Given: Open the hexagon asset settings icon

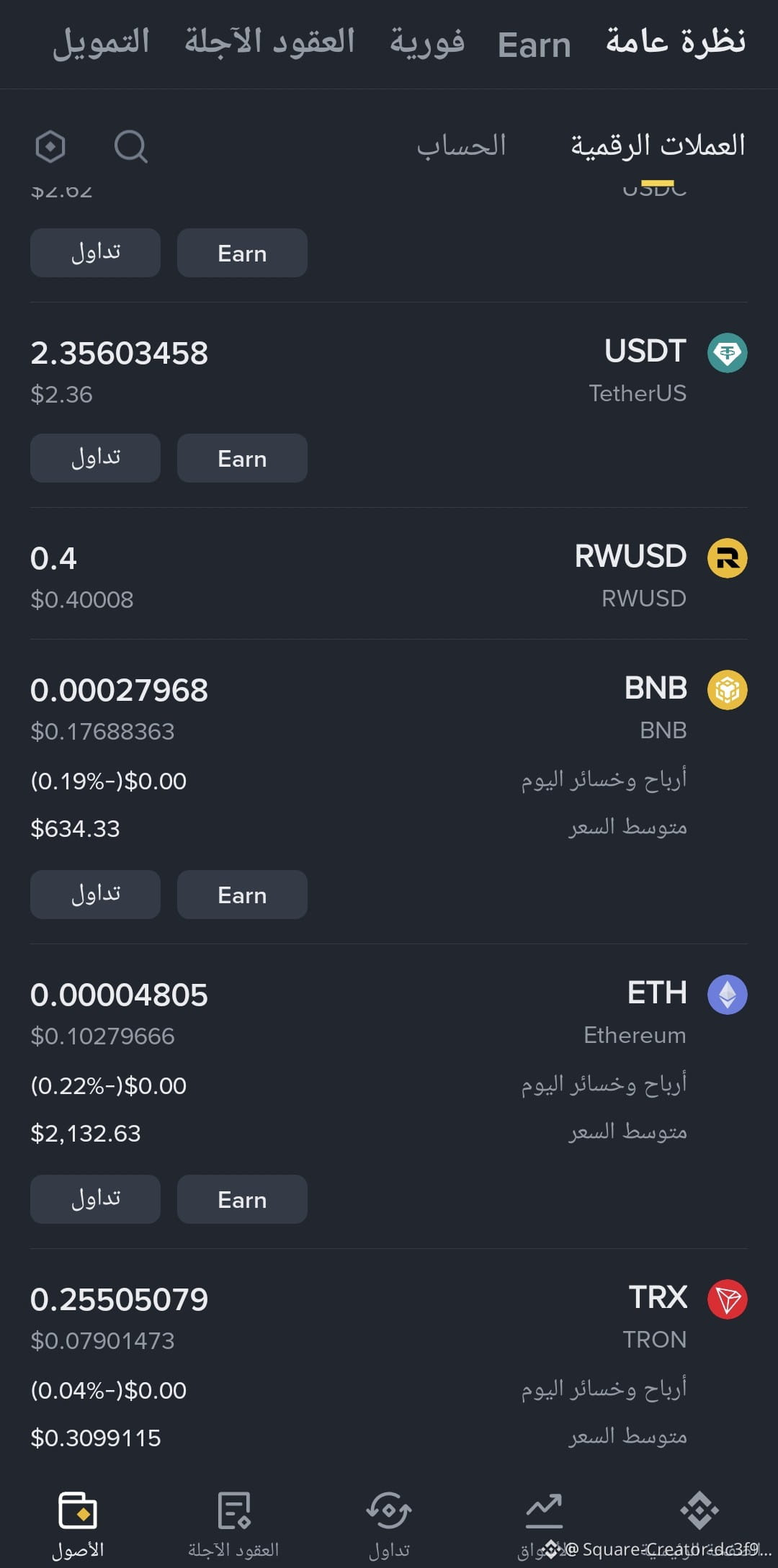Looking at the screenshot, I should click(50, 147).
